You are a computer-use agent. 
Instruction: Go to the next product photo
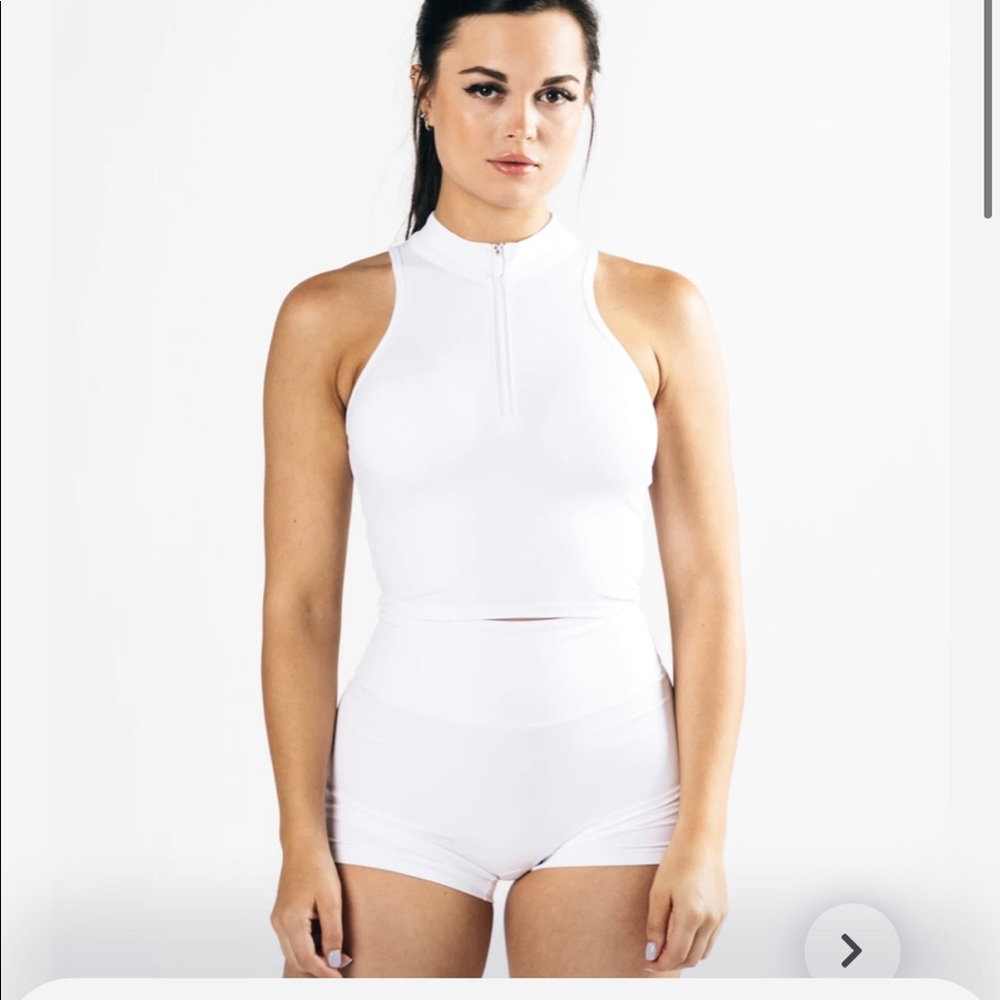[x=851, y=949]
